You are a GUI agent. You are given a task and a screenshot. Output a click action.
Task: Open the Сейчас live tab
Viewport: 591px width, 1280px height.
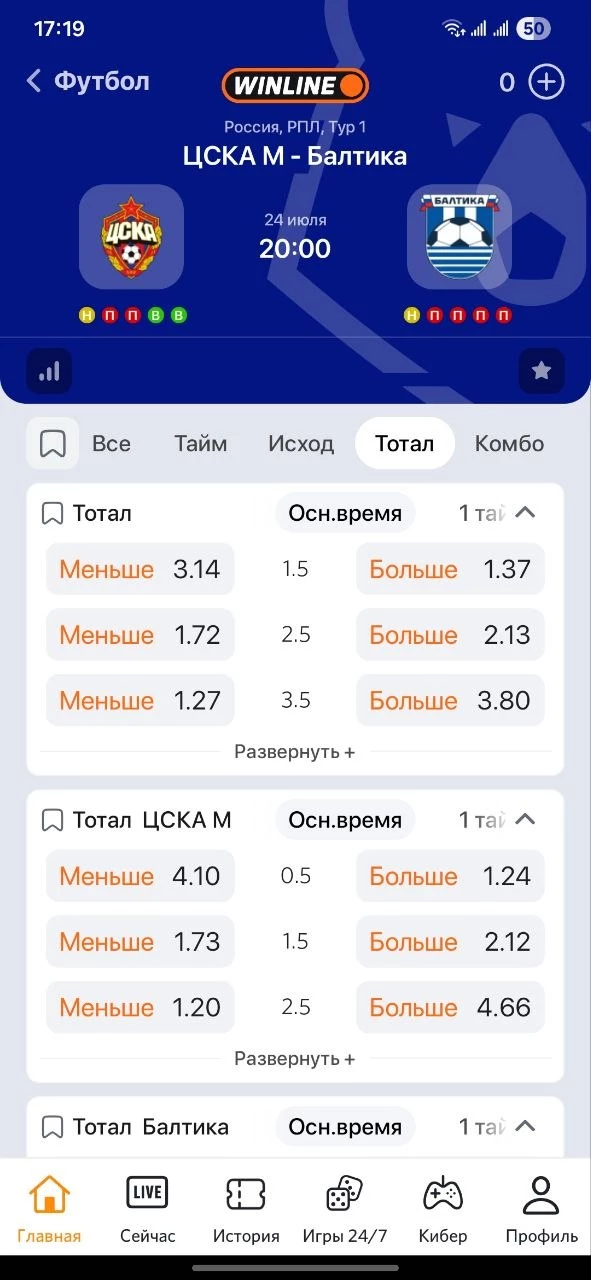(x=147, y=1208)
